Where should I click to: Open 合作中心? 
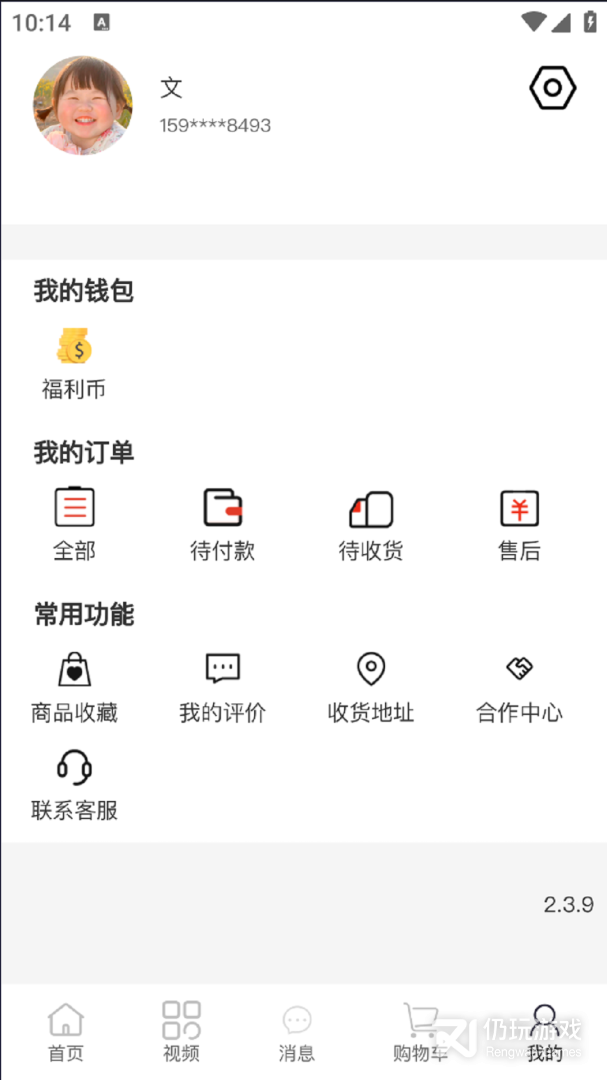519,686
